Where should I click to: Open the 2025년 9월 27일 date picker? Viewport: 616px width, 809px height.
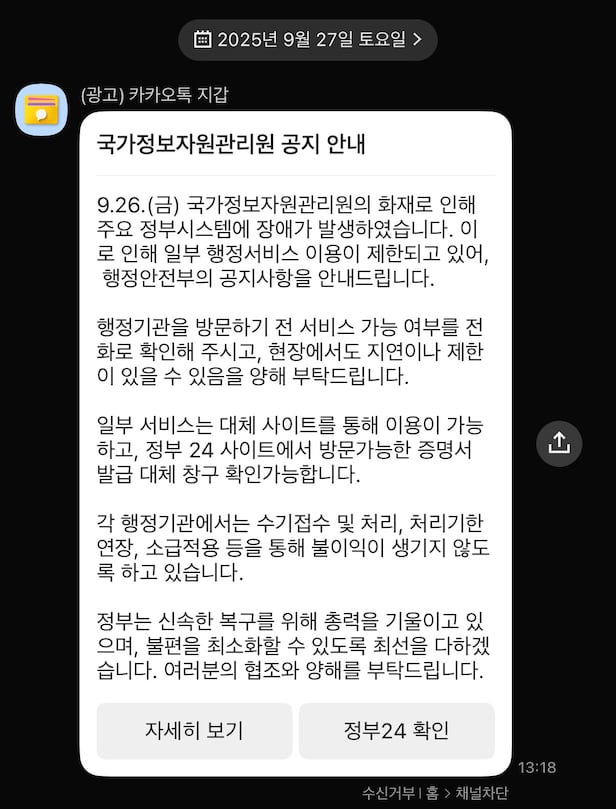point(308,40)
